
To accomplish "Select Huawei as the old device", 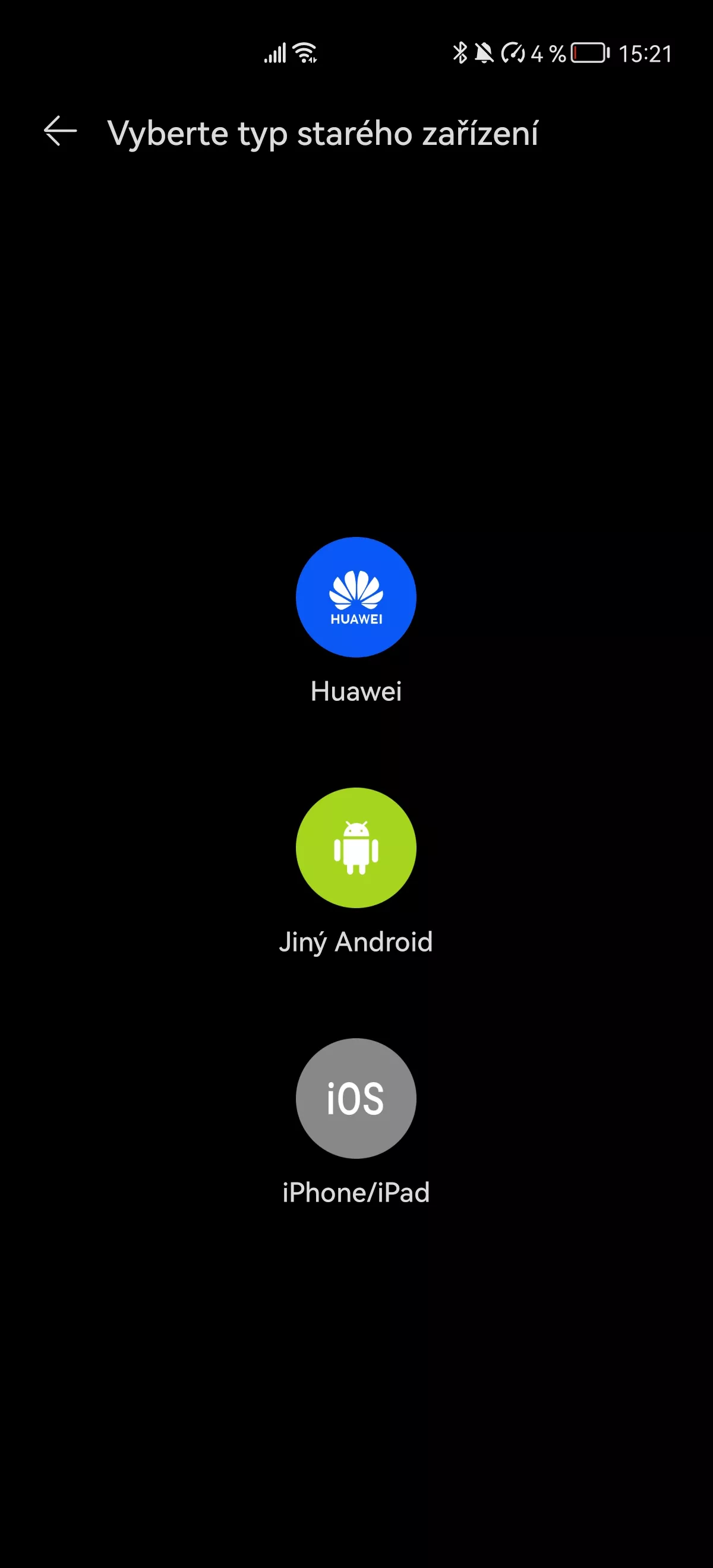I will pyautogui.click(x=356, y=597).
